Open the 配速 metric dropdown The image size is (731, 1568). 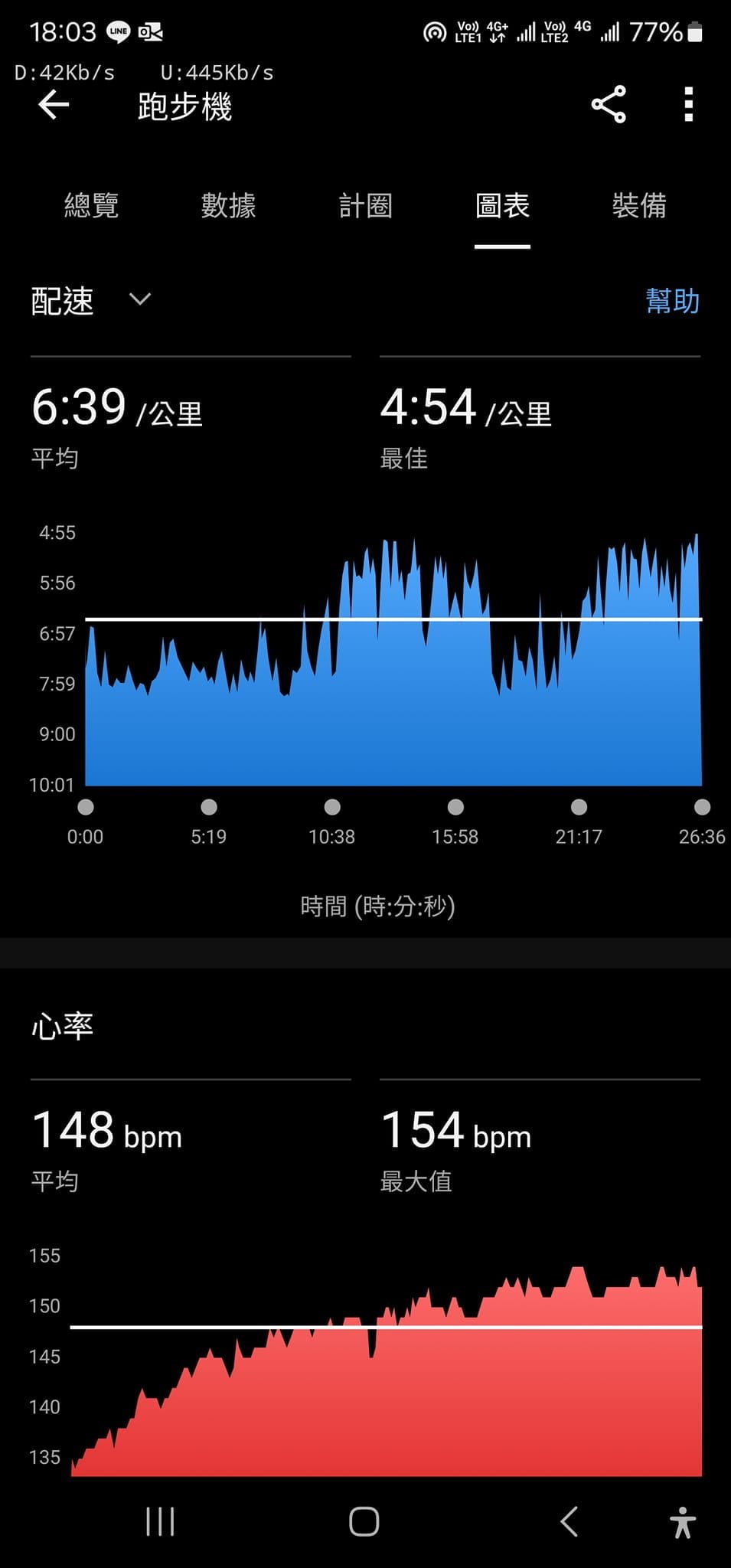click(61, 302)
